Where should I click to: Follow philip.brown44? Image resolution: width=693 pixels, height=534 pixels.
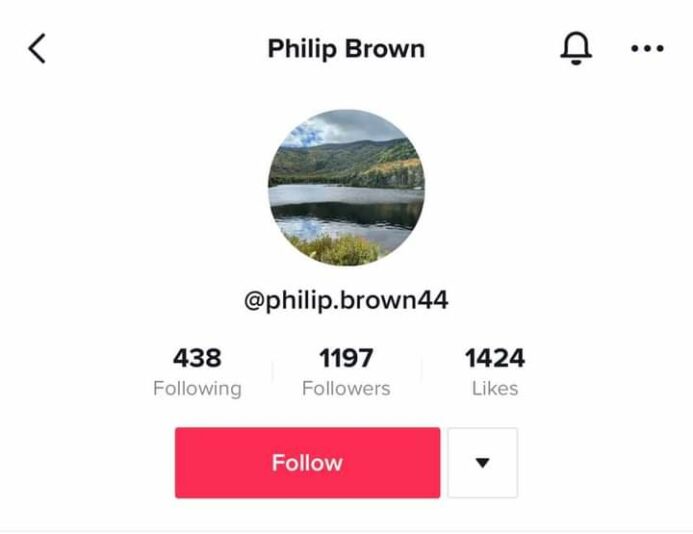(x=307, y=462)
